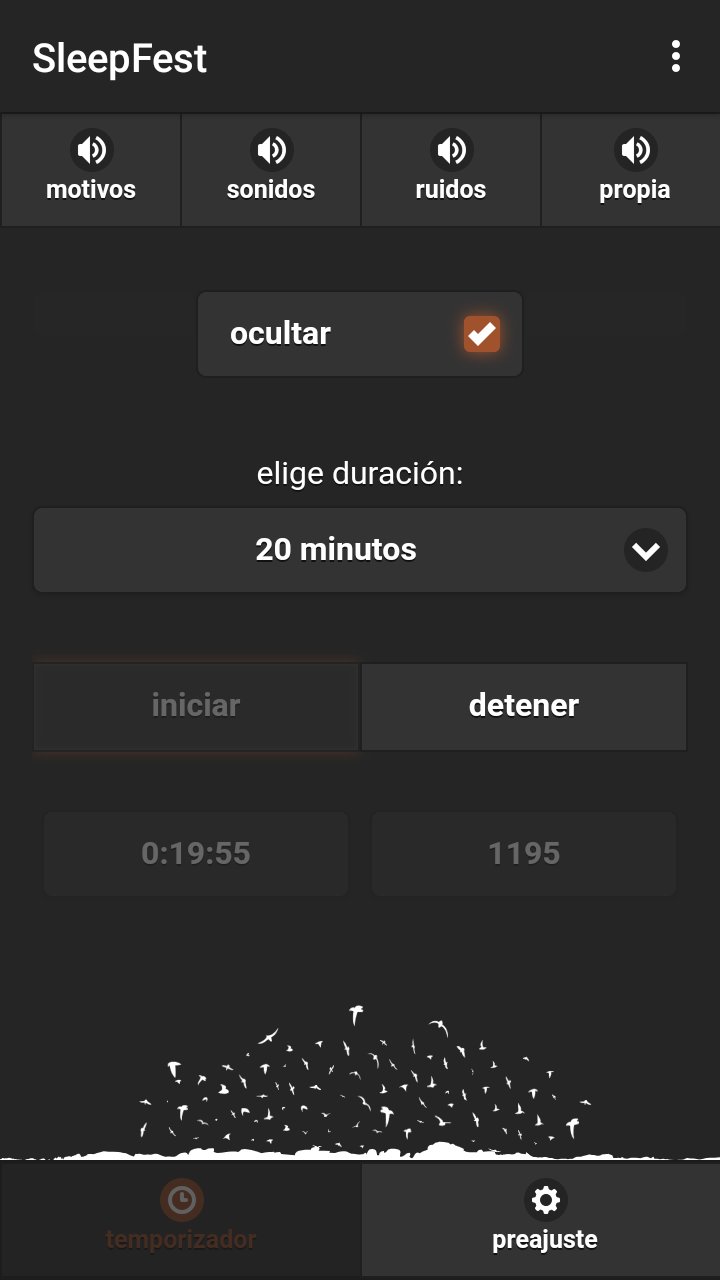Image resolution: width=720 pixels, height=1280 pixels.
Task: Select the propia sound category
Action: 634,170
